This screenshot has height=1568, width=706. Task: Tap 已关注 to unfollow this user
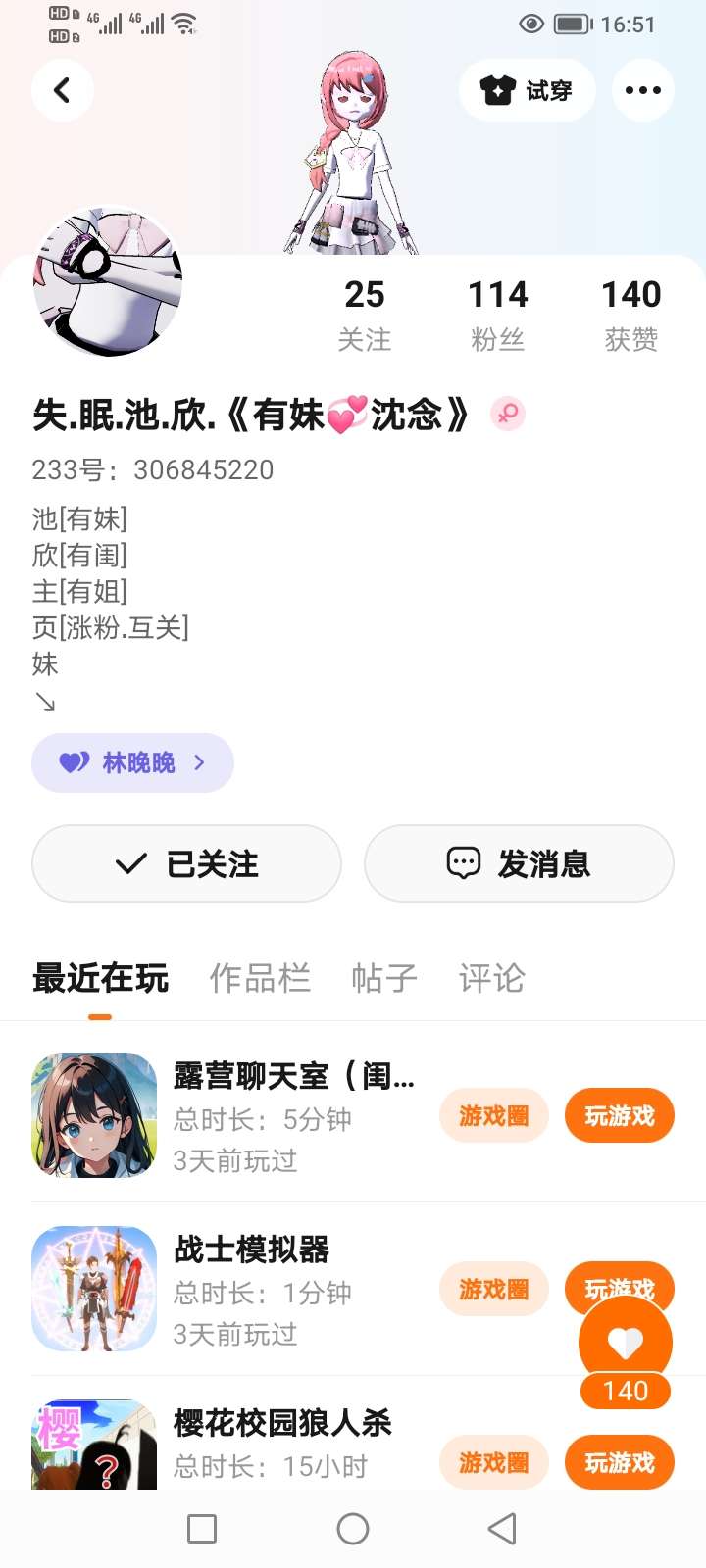(x=186, y=863)
